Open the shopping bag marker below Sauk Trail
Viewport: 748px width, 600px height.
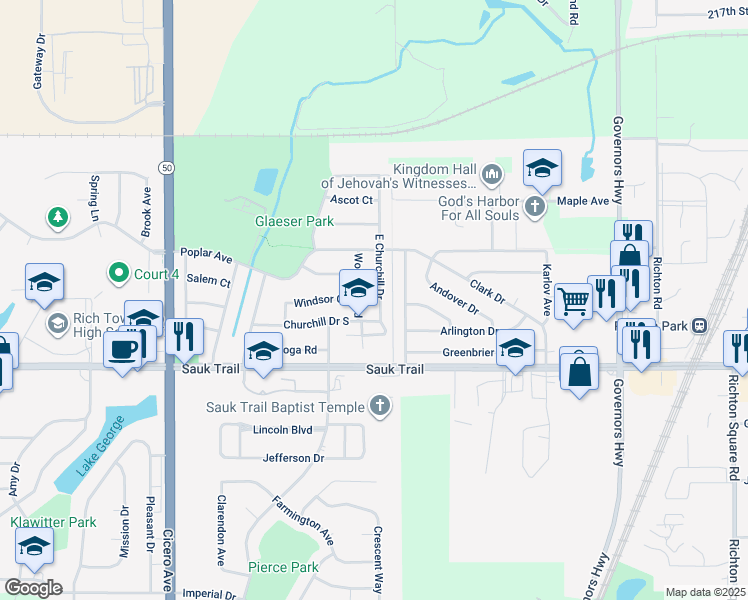coord(579,373)
